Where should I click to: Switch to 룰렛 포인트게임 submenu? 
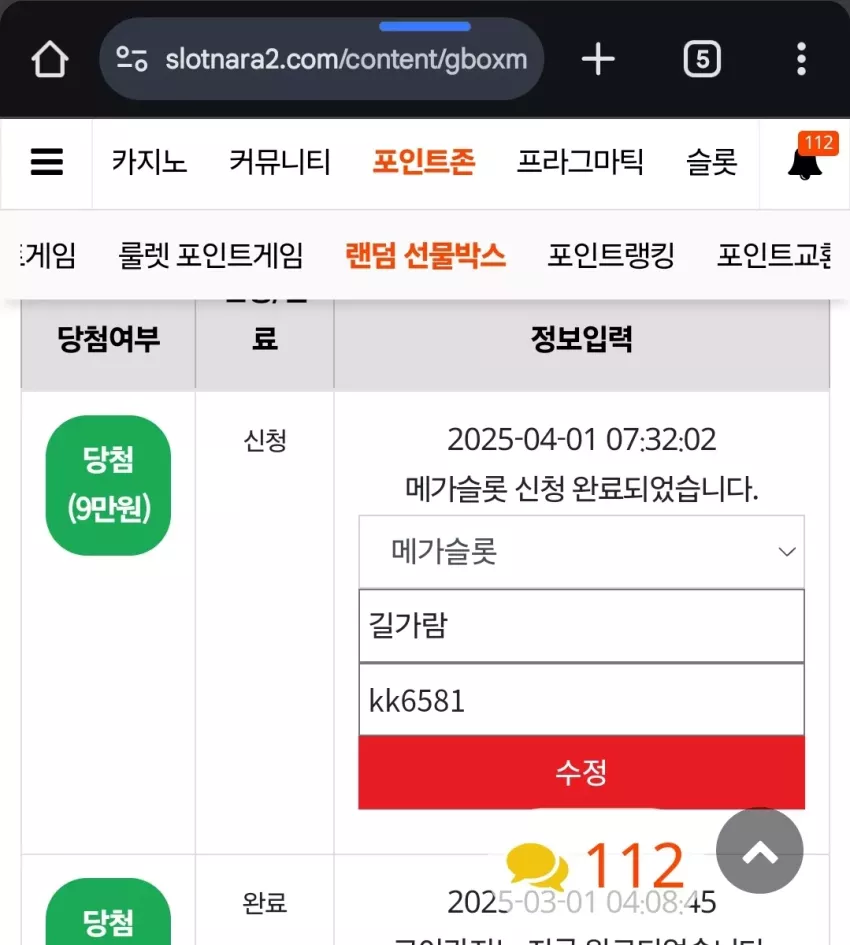point(210,255)
